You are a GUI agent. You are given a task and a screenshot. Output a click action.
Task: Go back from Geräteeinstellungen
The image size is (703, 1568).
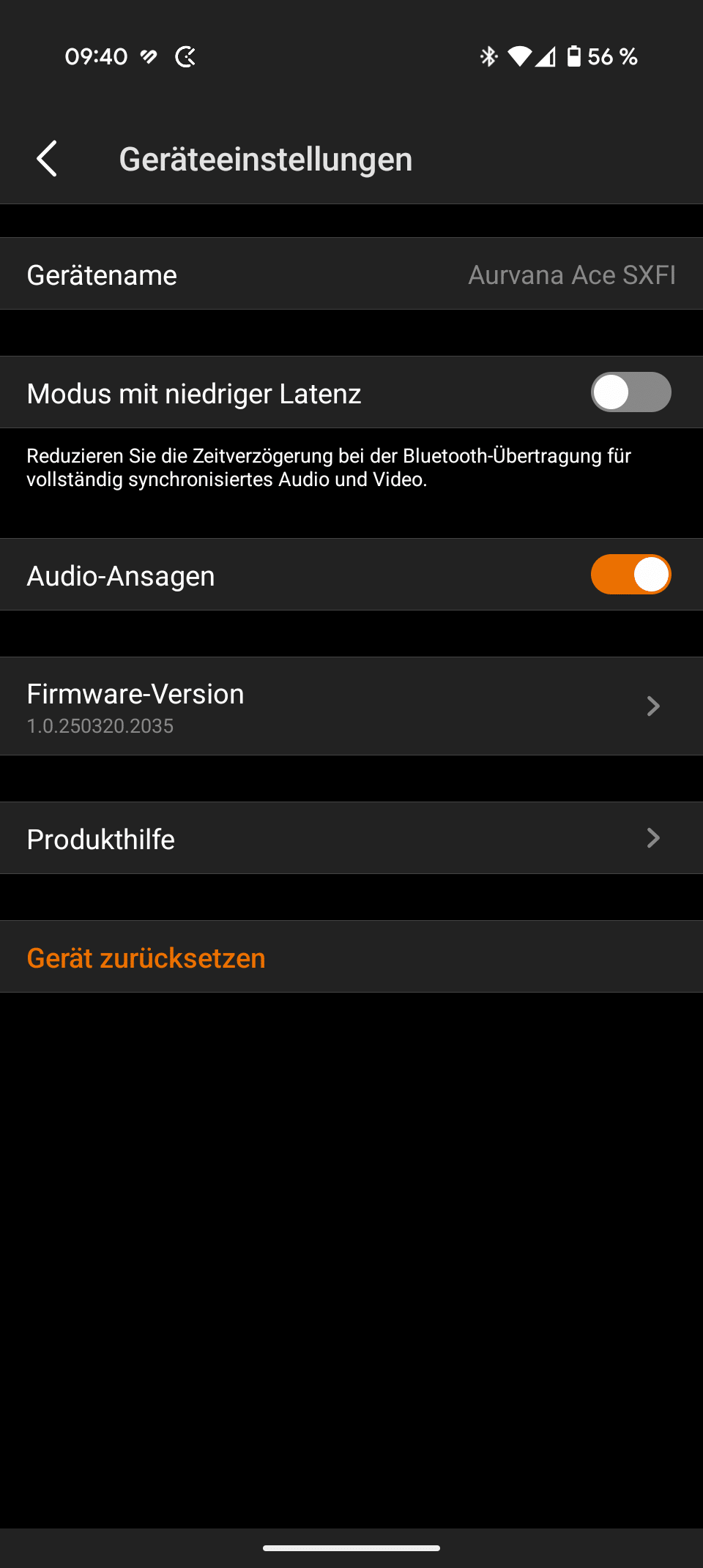pyautogui.click(x=47, y=159)
